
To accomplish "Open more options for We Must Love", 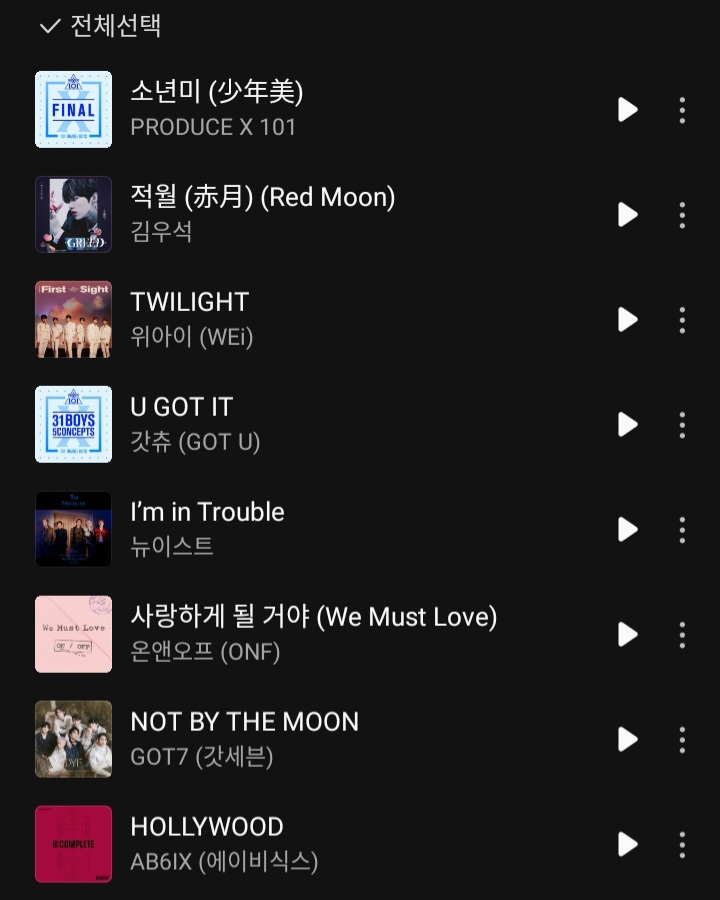I will (682, 635).
